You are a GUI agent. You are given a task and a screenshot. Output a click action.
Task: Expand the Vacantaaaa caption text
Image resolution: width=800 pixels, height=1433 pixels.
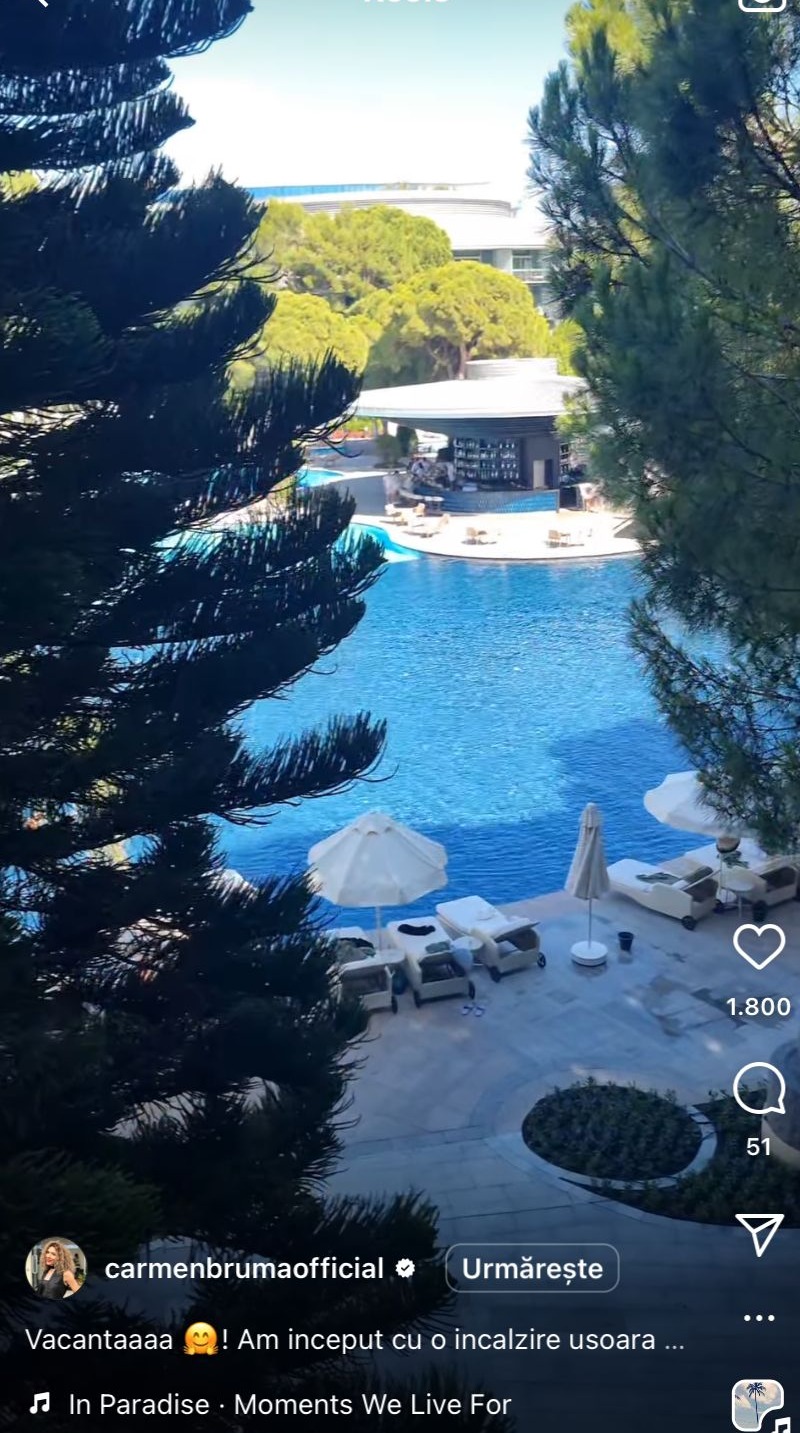coord(355,1340)
